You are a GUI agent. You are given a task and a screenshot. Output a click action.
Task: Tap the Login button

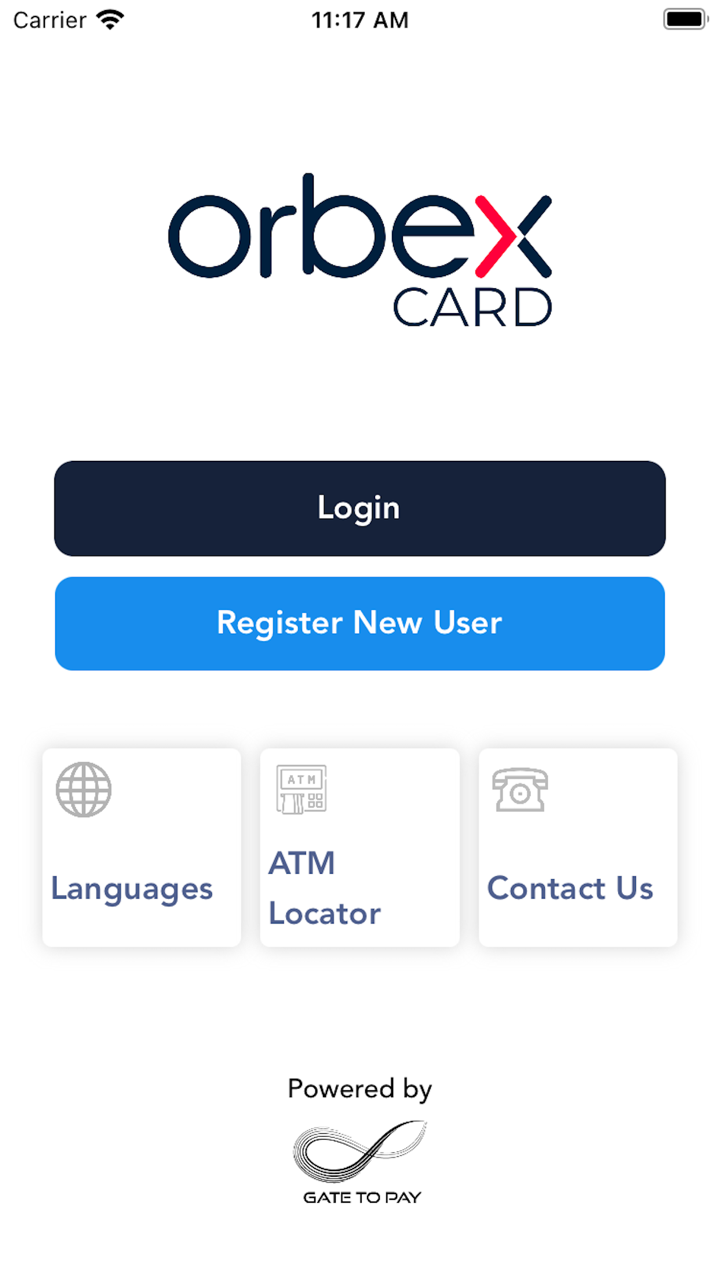pyautogui.click(x=359, y=508)
